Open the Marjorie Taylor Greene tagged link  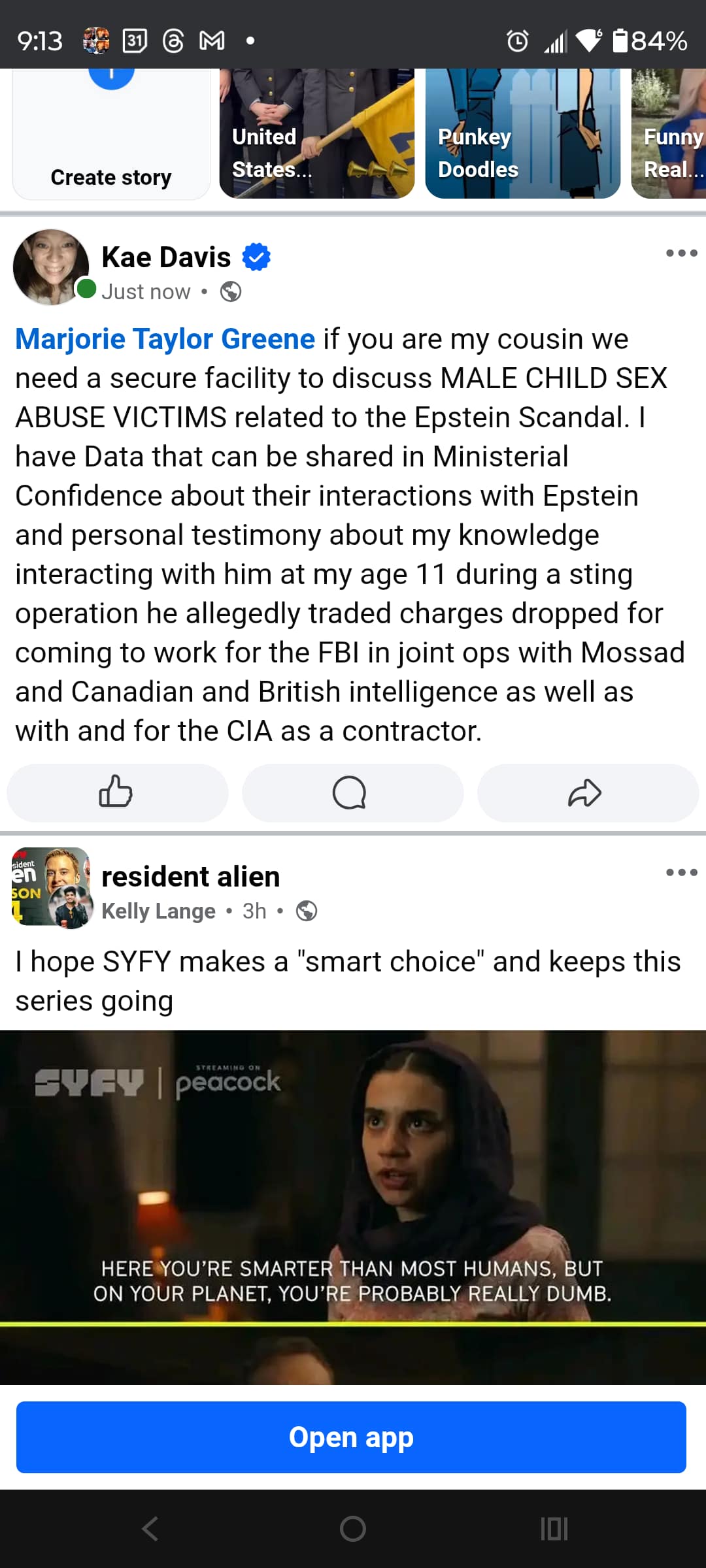(165, 339)
